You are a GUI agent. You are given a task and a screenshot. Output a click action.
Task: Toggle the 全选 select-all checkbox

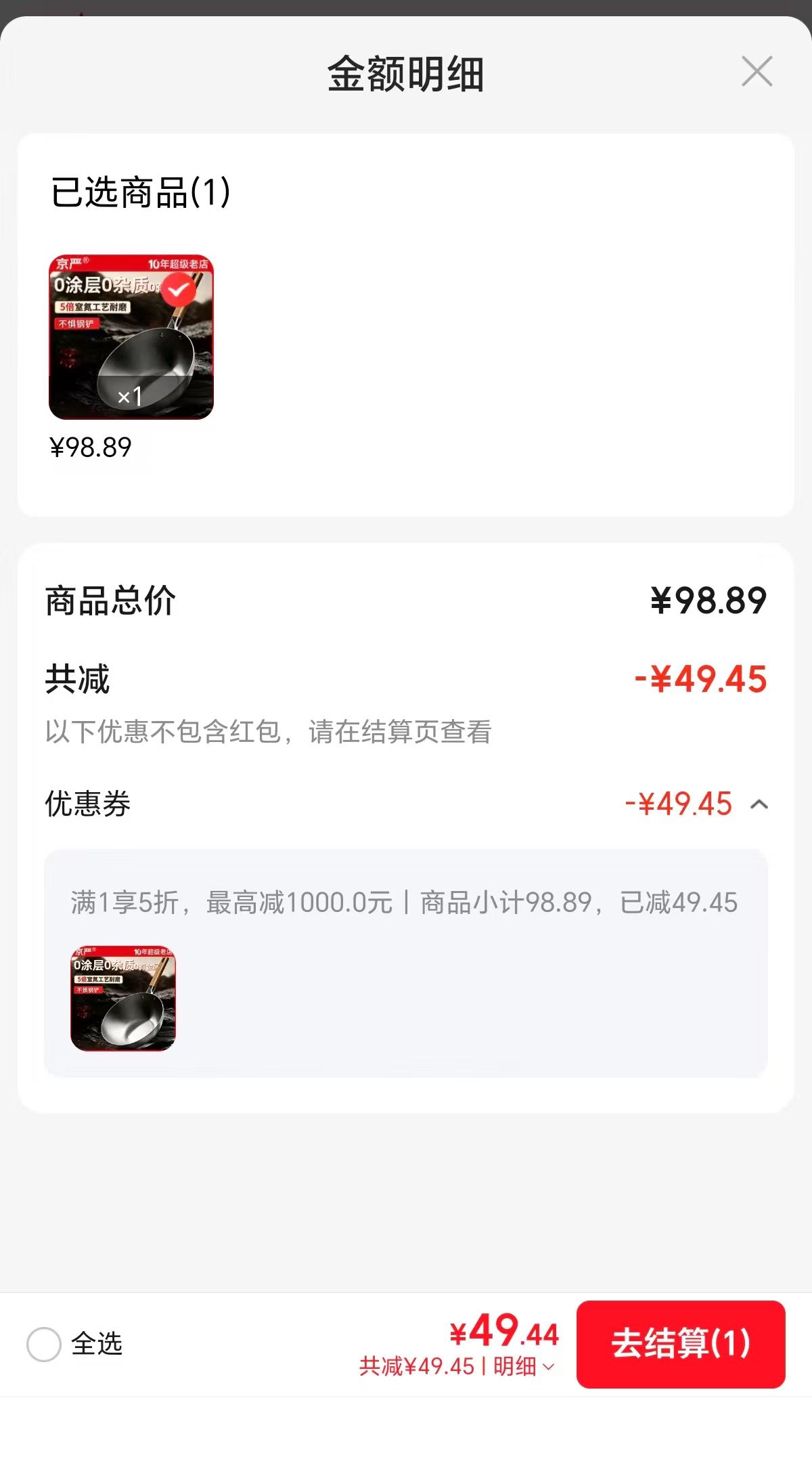pyautogui.click(x=44, y=1344)
